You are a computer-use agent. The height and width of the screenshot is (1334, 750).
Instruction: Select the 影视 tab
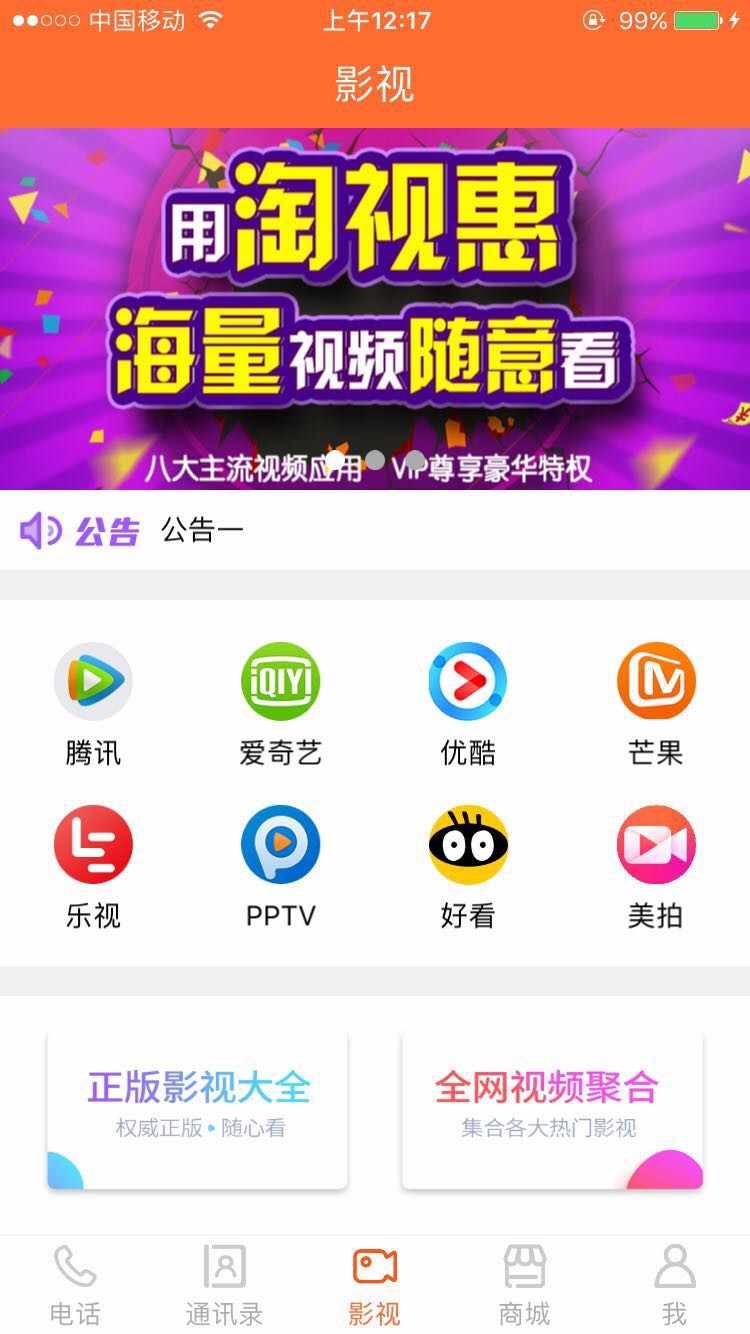(x=375, y=1285)
